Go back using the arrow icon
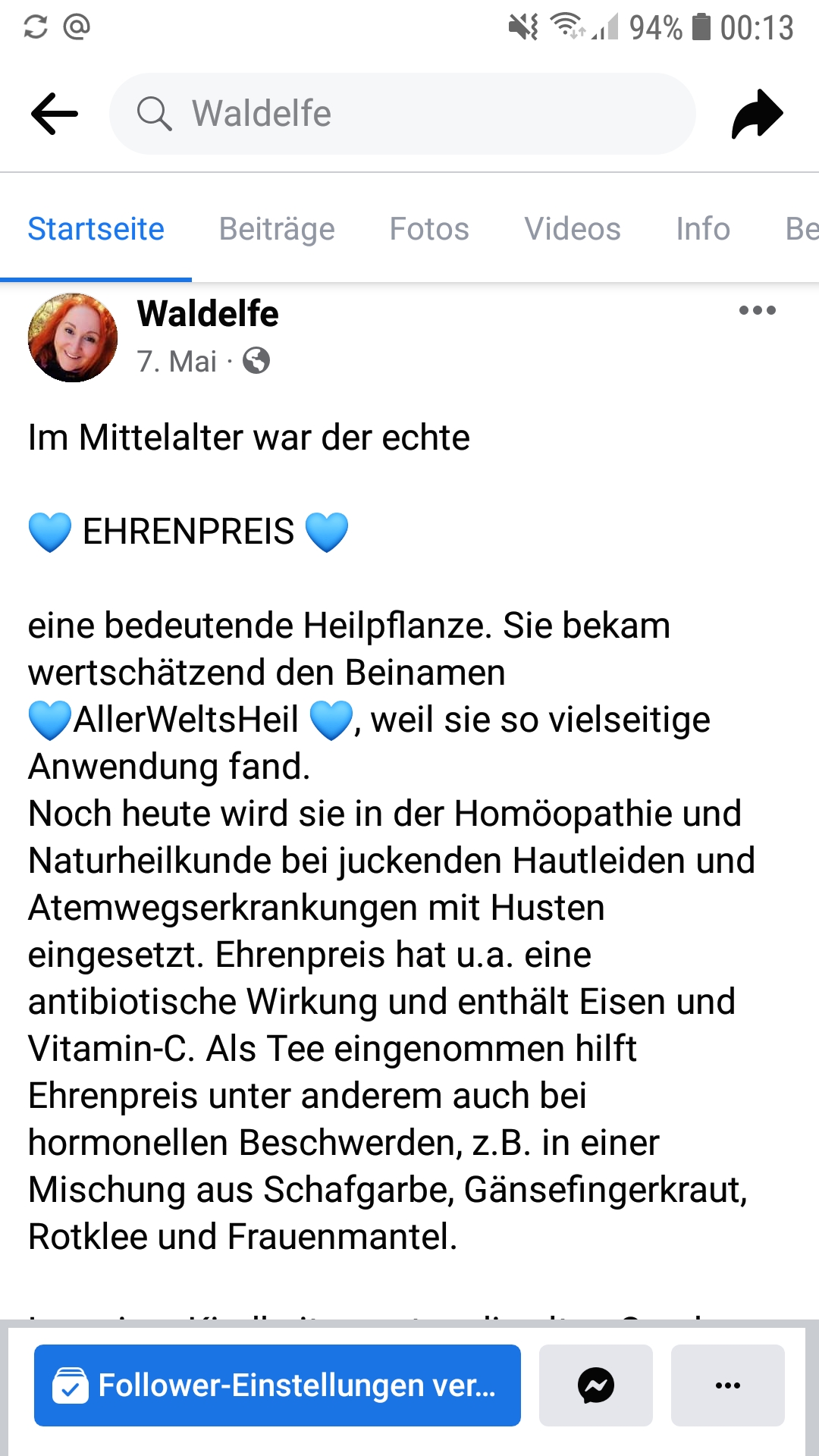Screen dimensions: 819x1456 point(55,114)
